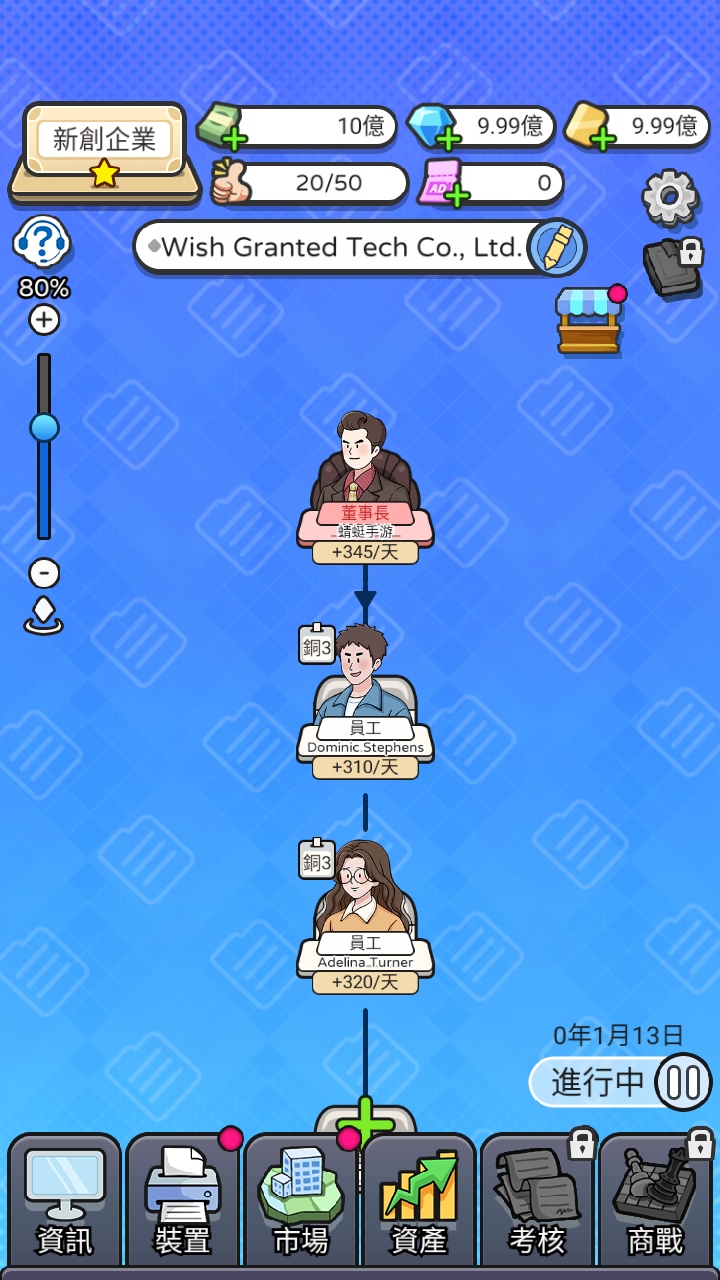Add a new employee with green plus
The height and width of the screenshot is (1280, 720).
point(365,1121)
